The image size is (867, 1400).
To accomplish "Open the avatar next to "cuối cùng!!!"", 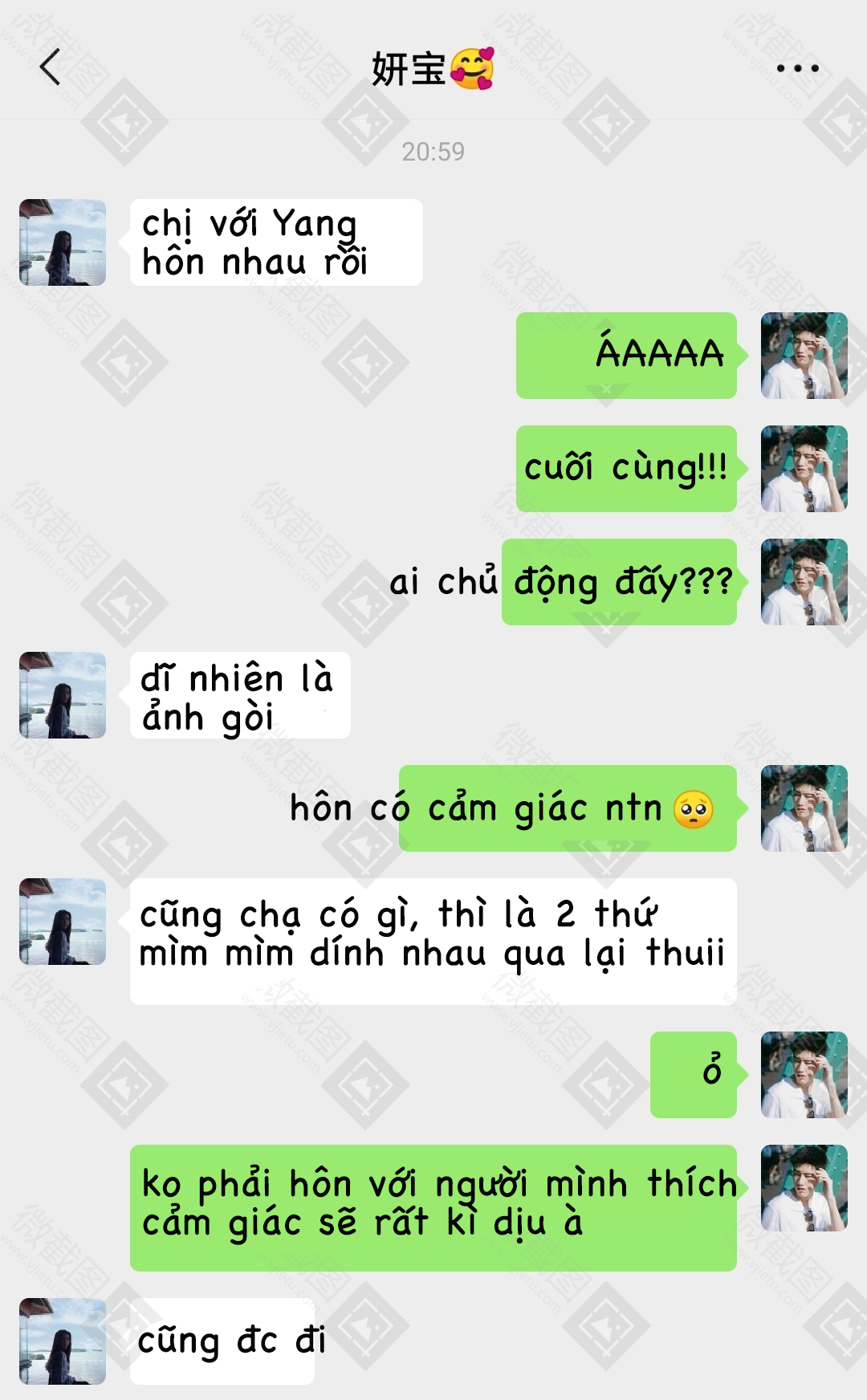I will pos(804,469).
